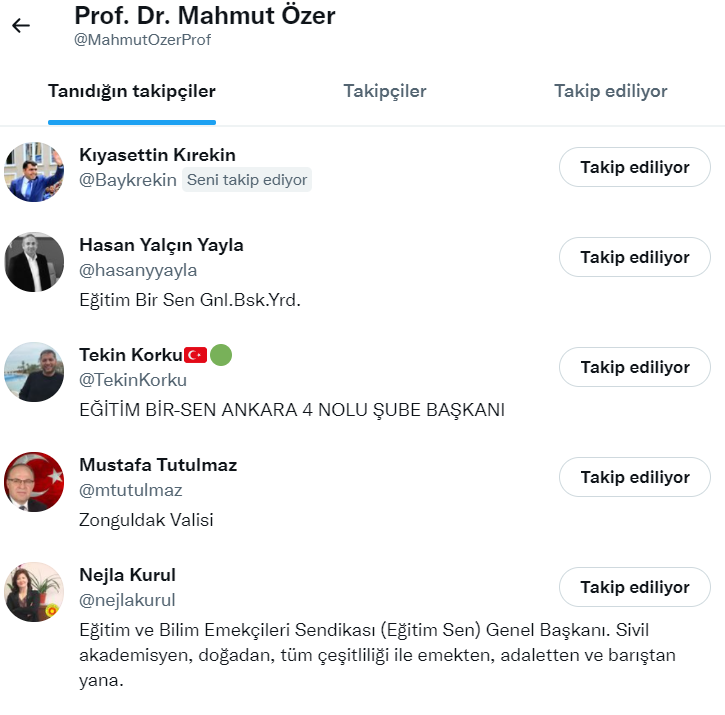This screenshot has height=715, width=725.
Task: Open Mustafa Tutulmaz's profile entry
Action: click(x=158, y=465)
